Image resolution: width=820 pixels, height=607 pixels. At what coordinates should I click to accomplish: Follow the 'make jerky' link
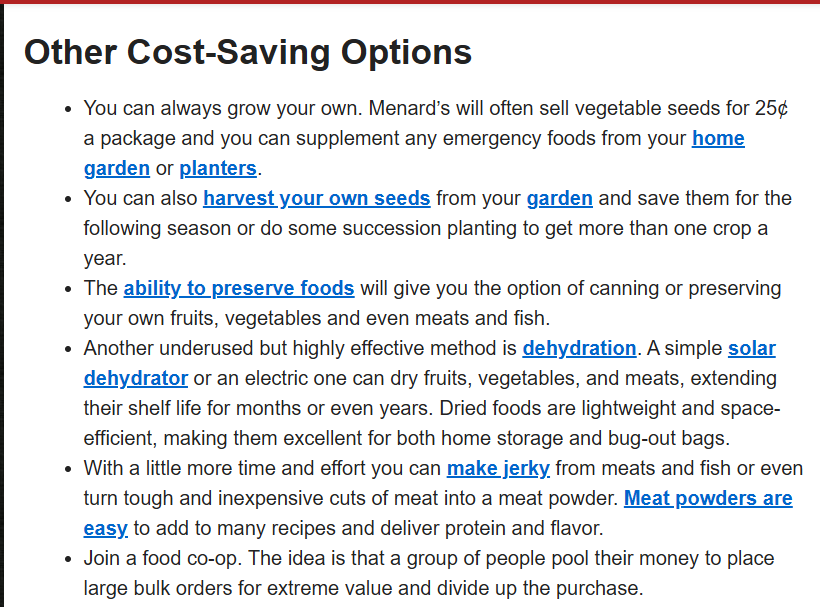[498, 469]
